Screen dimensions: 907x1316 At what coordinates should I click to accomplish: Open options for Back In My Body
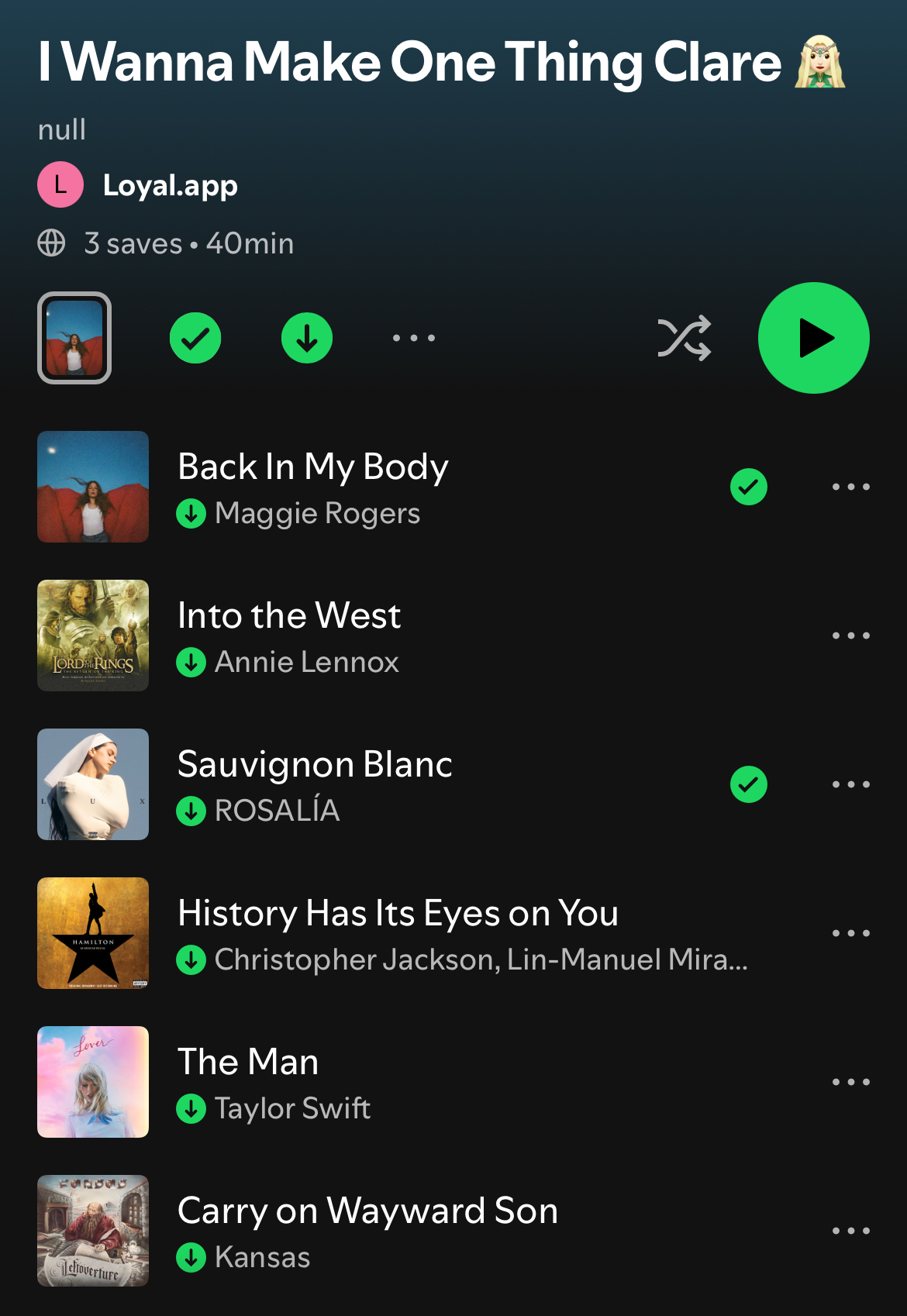coord(850,487)
